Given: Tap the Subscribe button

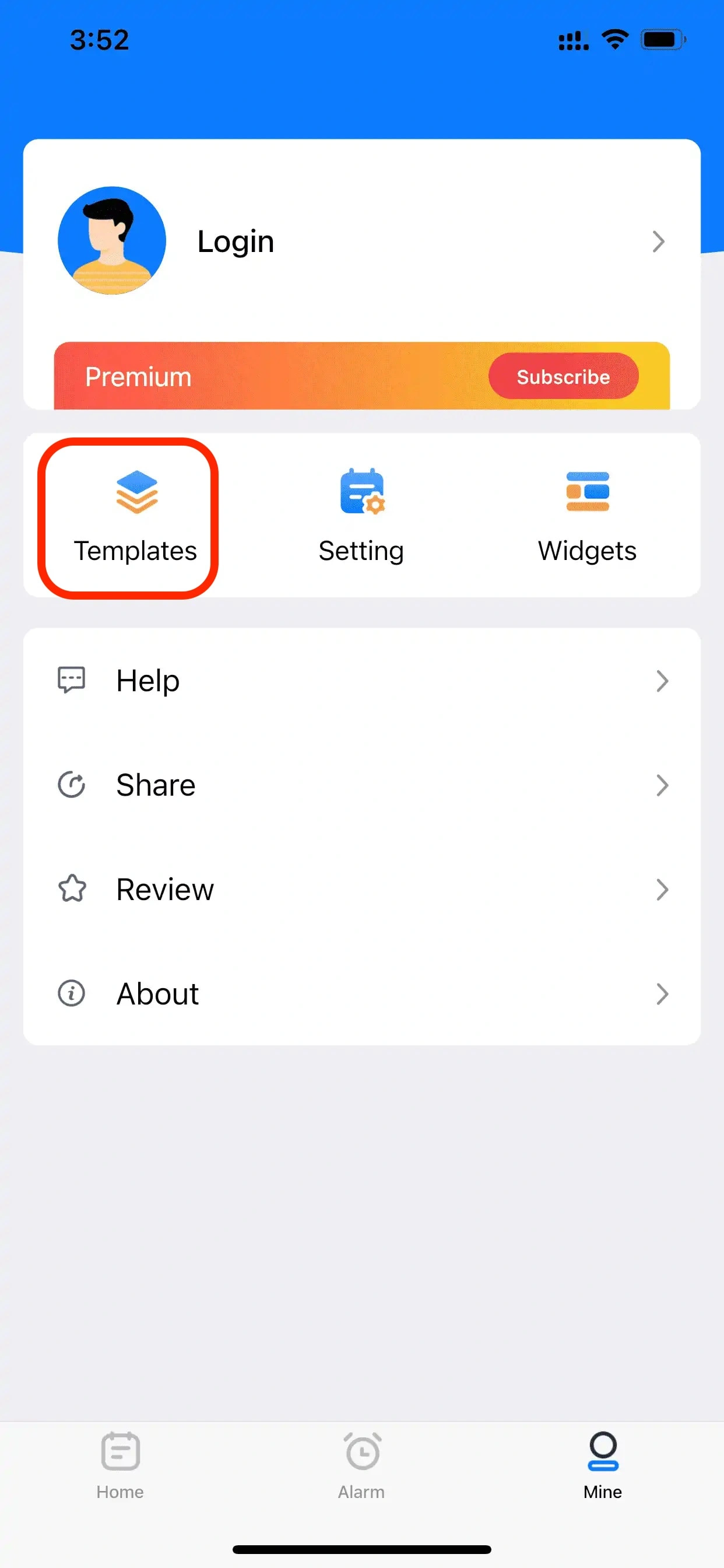Looking at the screenshot, I should point(563,376).
